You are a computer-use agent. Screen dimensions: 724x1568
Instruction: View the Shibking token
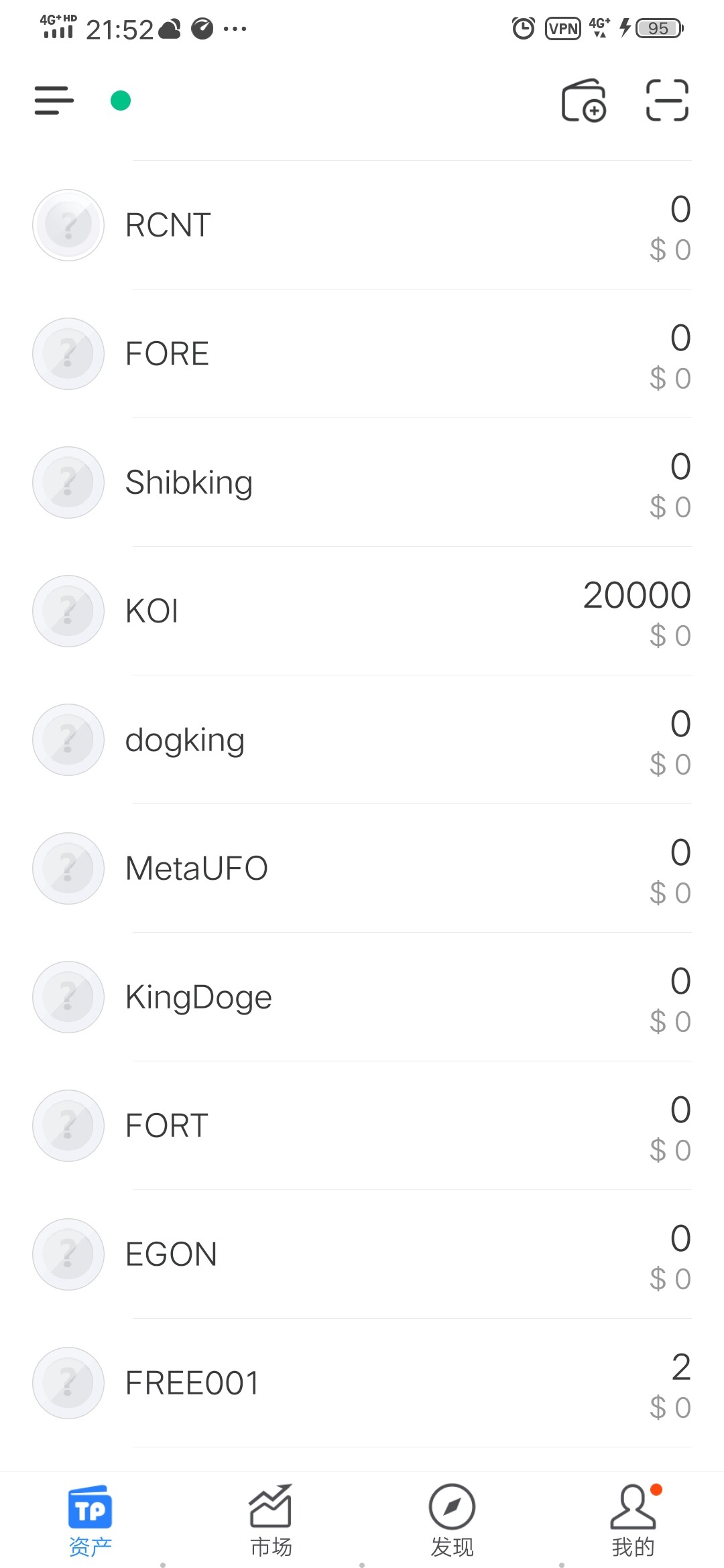click(x=362, y=482)
